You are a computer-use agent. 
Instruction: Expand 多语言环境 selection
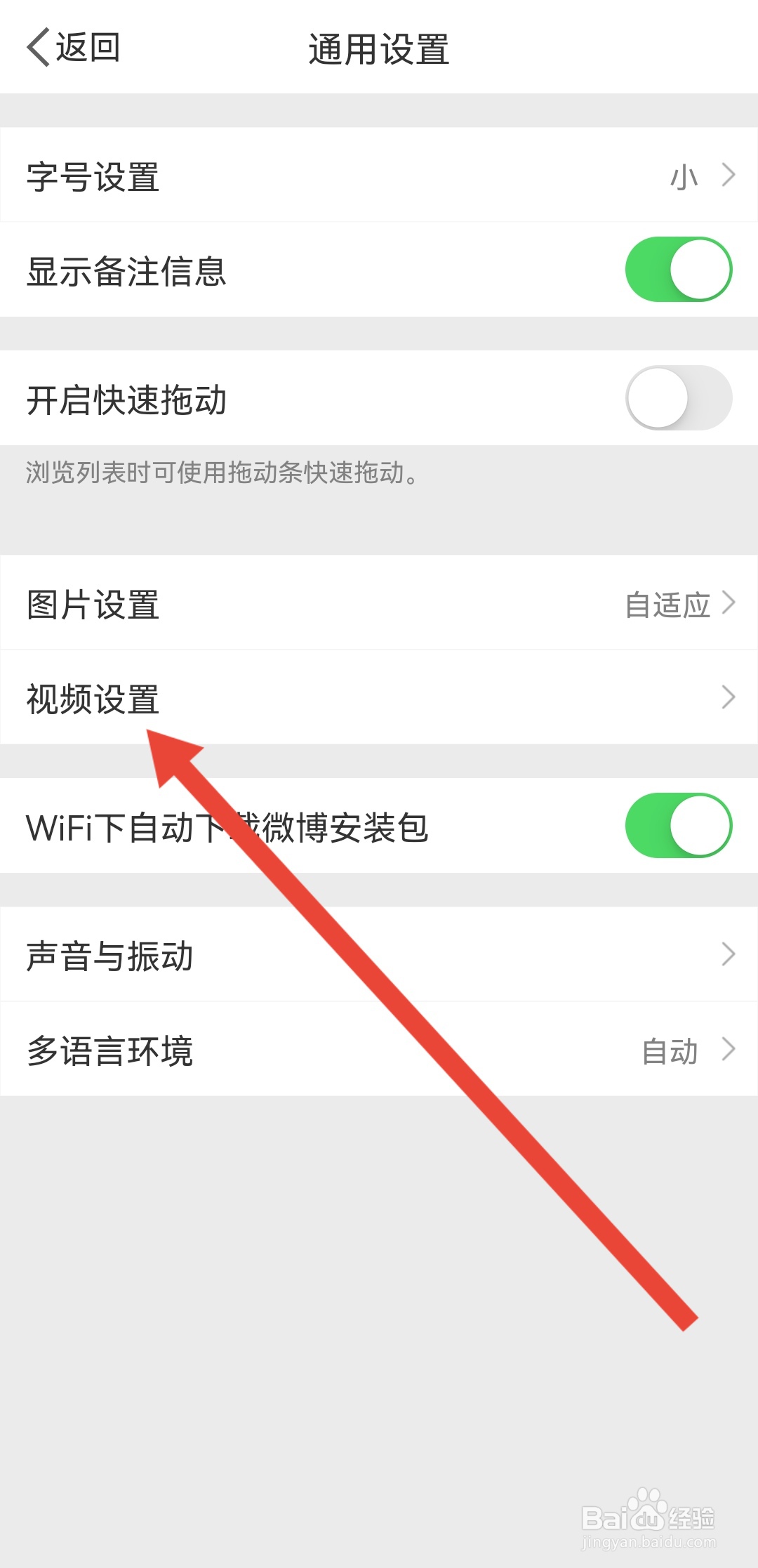(728, 1050)
